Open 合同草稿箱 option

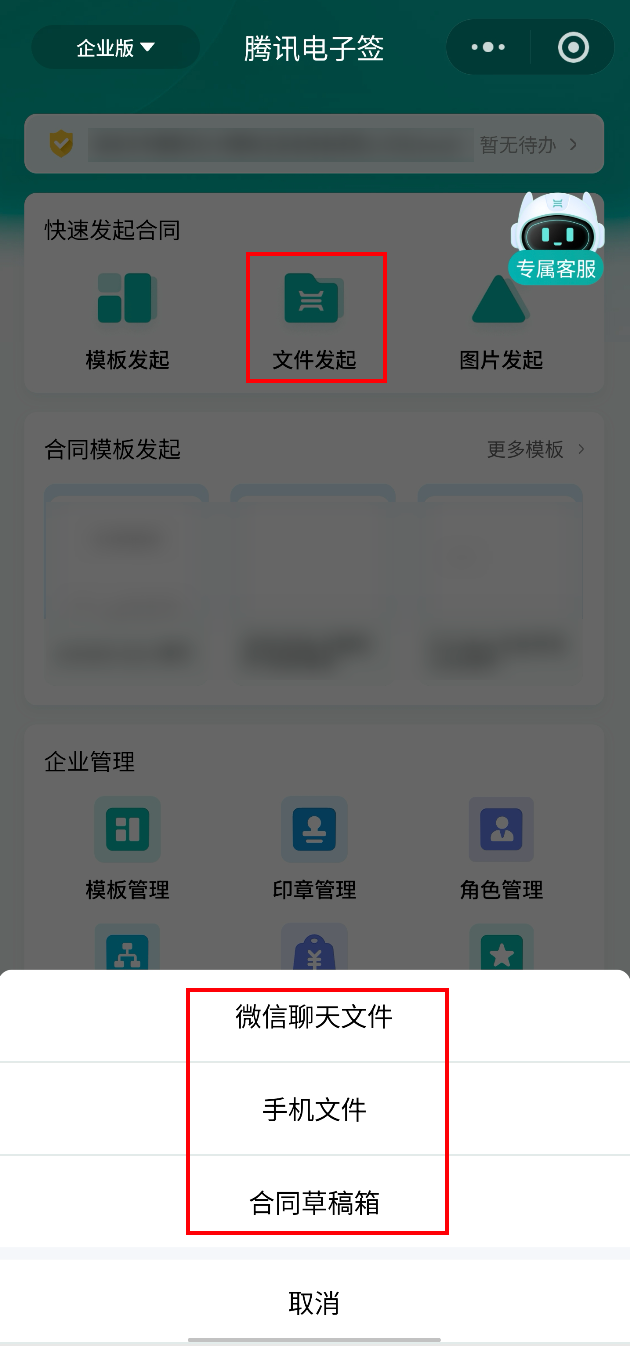click(314, 1202)
